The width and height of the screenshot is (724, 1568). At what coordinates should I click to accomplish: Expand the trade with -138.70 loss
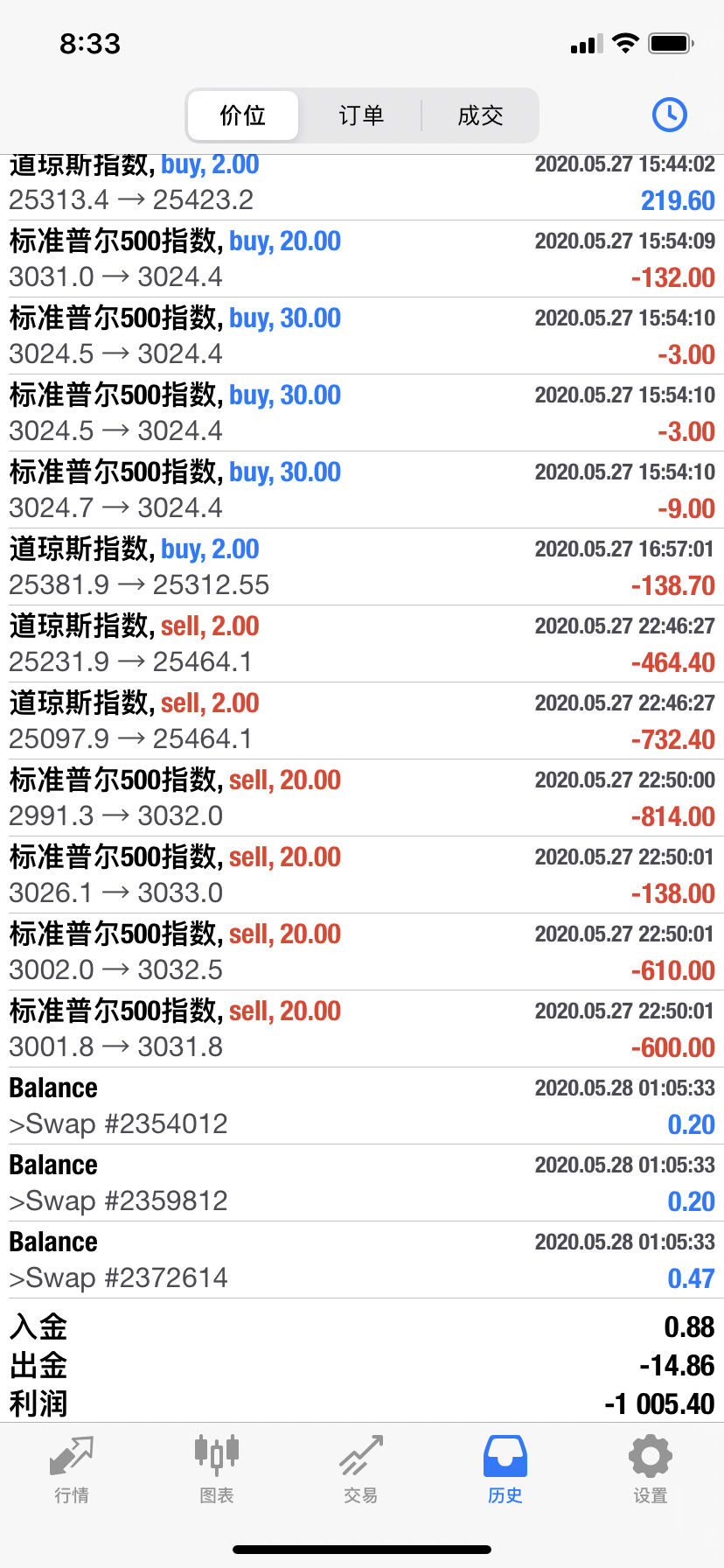[x=362, y=567]
